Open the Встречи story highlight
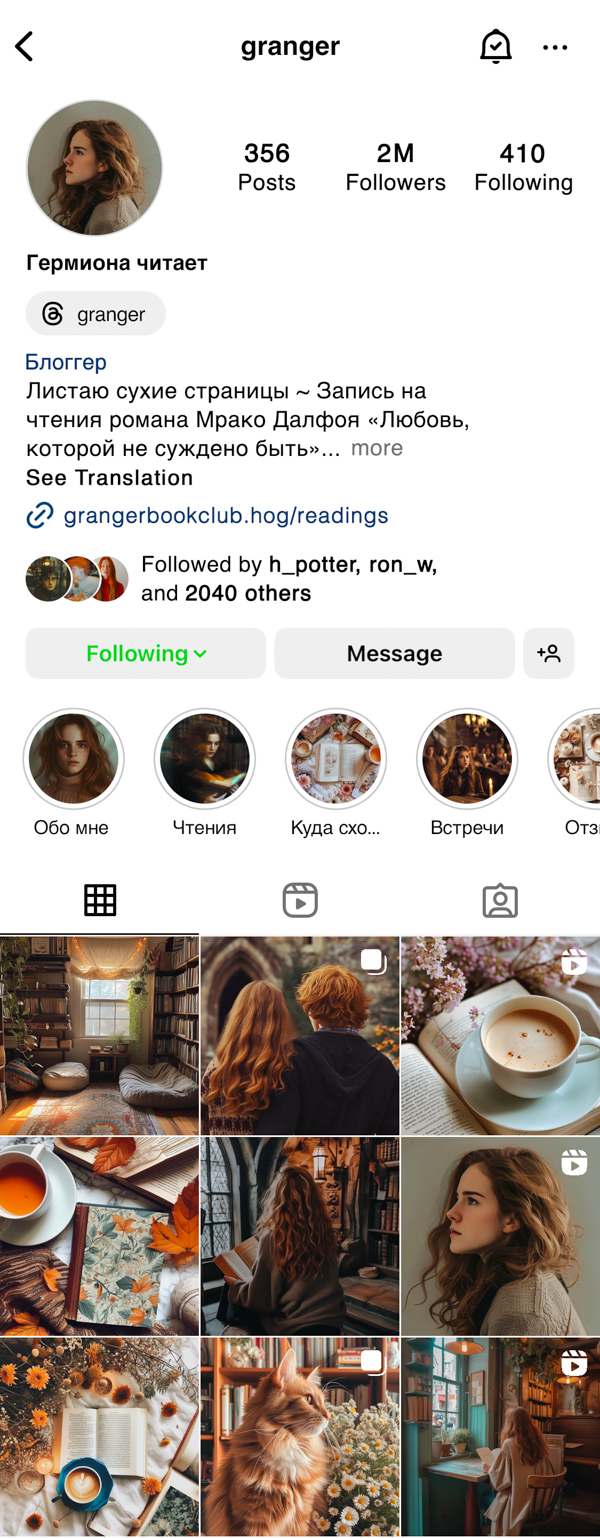600x1538 pixels. coord(466,760)
